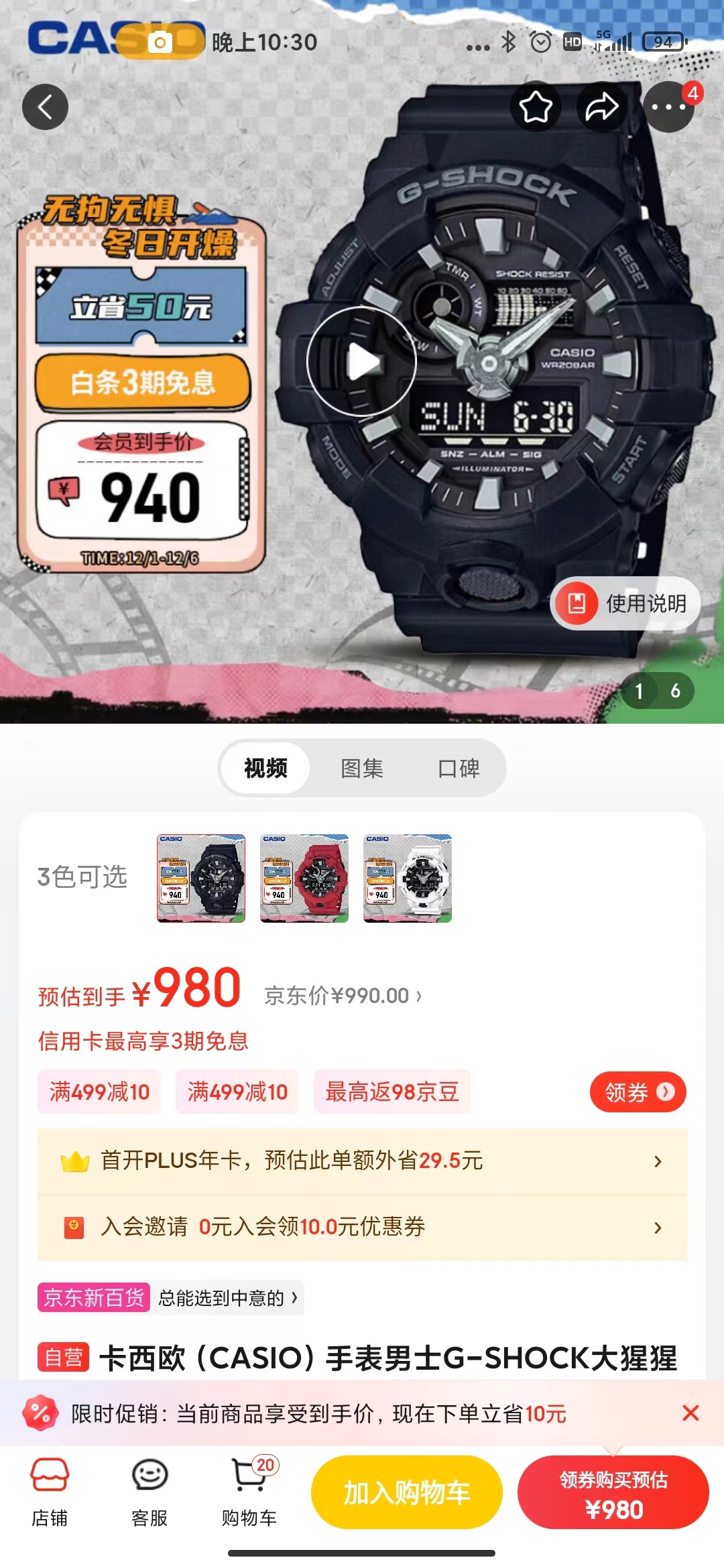
Task: Open 使用说明 user manual
Action: pyautogui.click(x=625, y=603)
